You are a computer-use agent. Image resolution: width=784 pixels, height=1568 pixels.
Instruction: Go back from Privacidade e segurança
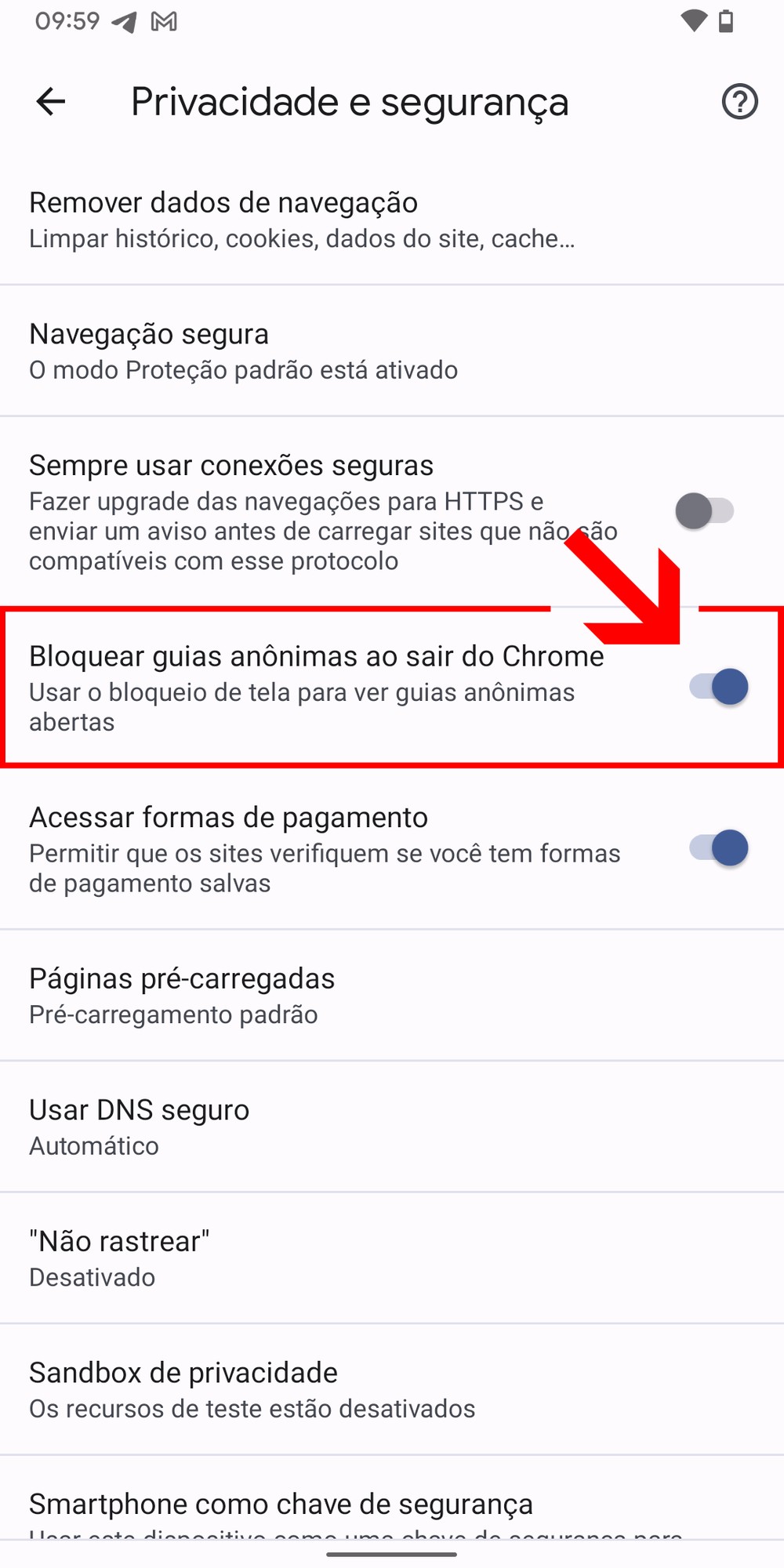[x=51, y=101]
